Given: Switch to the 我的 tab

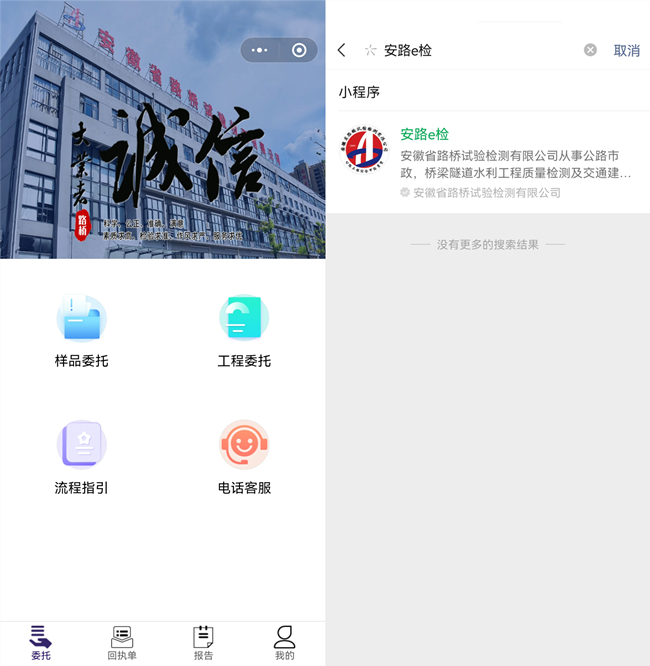Looking at the screenshot, I should click(285, 643).
